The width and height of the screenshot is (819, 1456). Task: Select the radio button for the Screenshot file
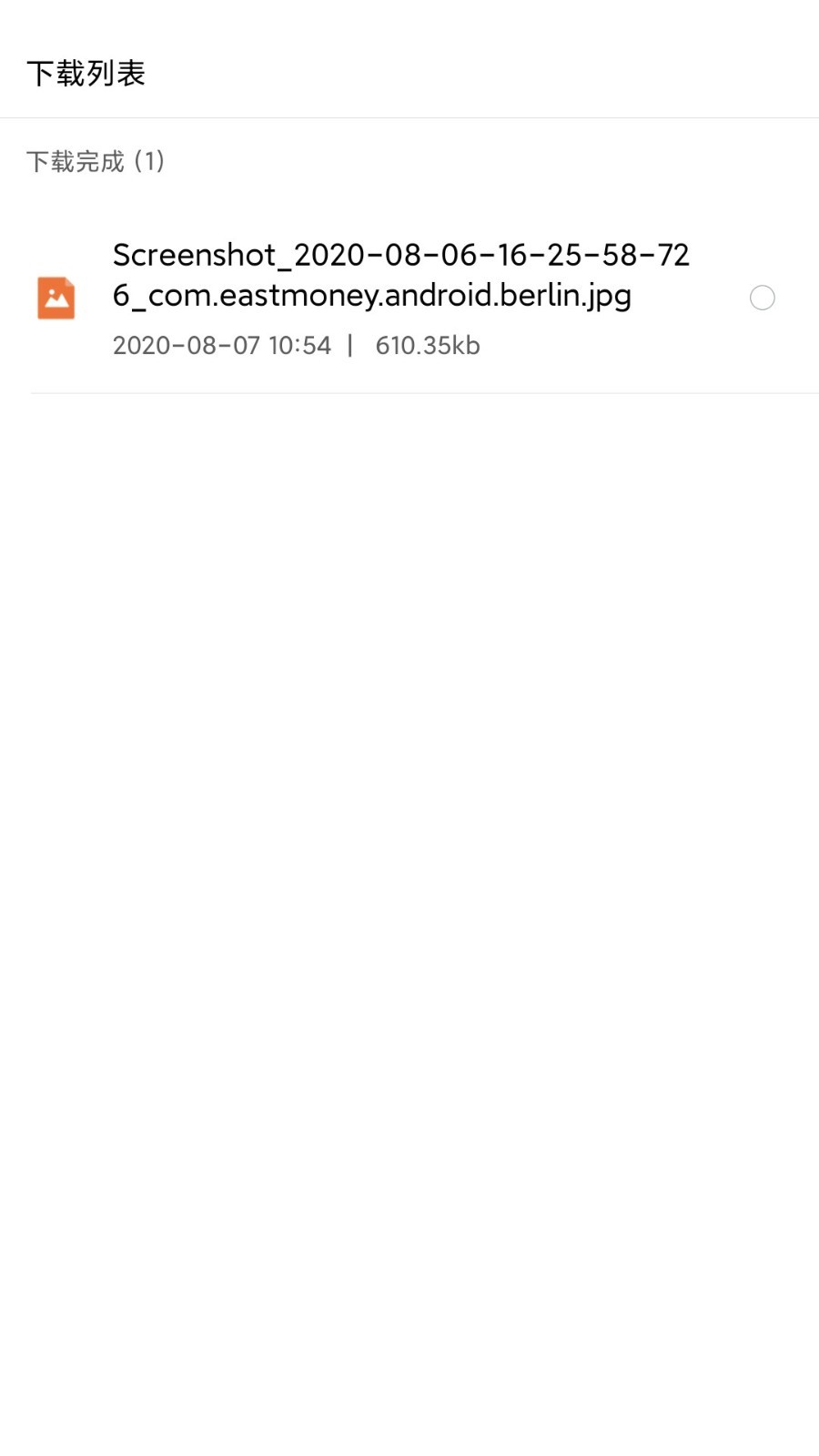(x=762, y=298)
